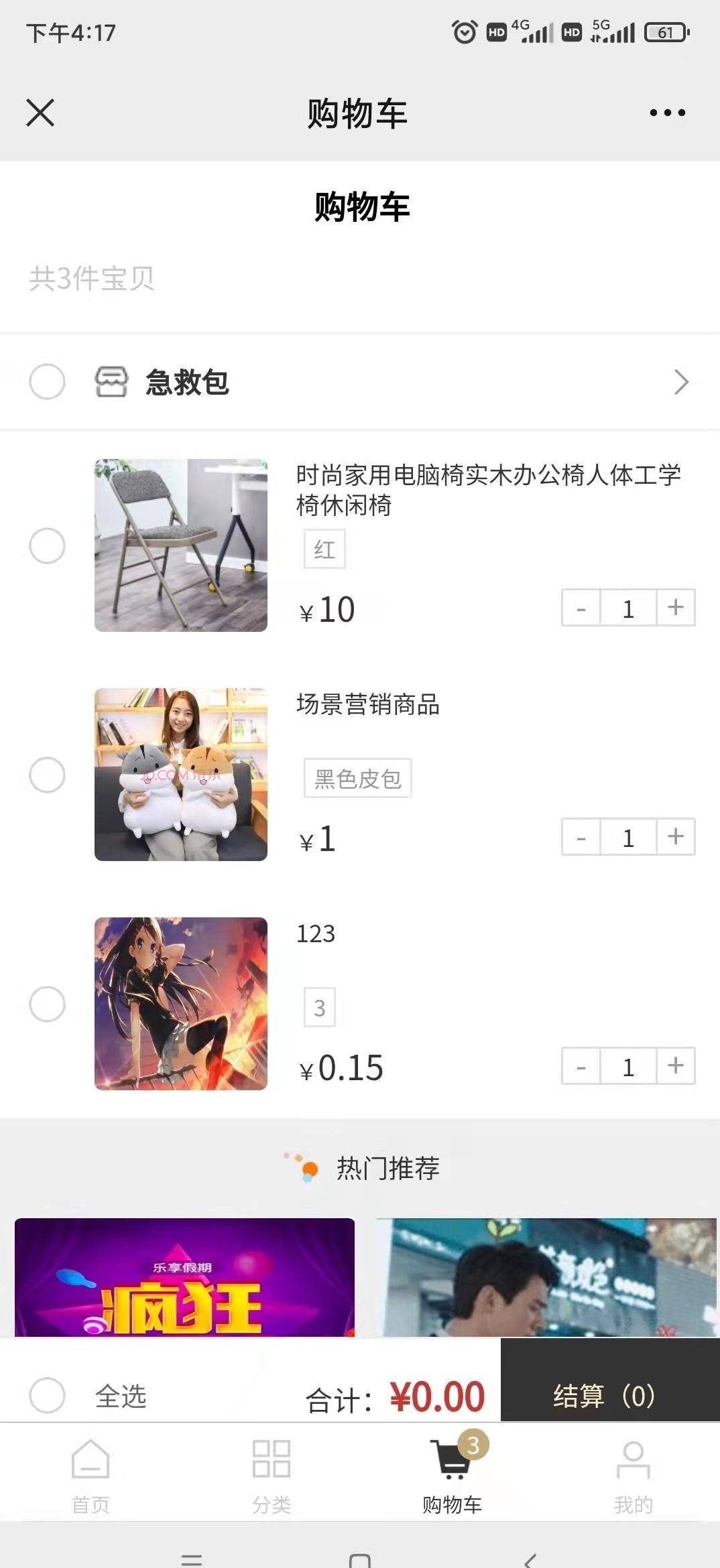720x1568 pixels.
Task: Tap the 结算 checkout button
Action: pyautogui.click(x=609, y=1396)
